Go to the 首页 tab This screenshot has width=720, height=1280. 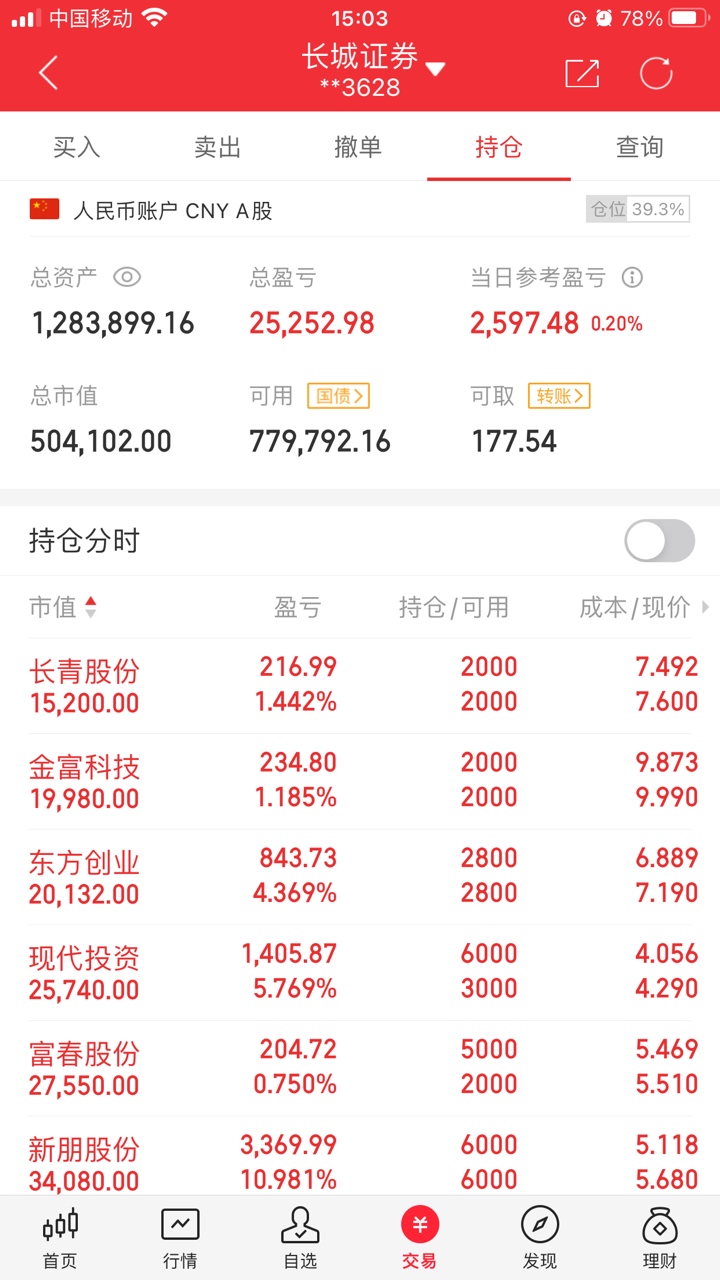tap(60, 1237)
